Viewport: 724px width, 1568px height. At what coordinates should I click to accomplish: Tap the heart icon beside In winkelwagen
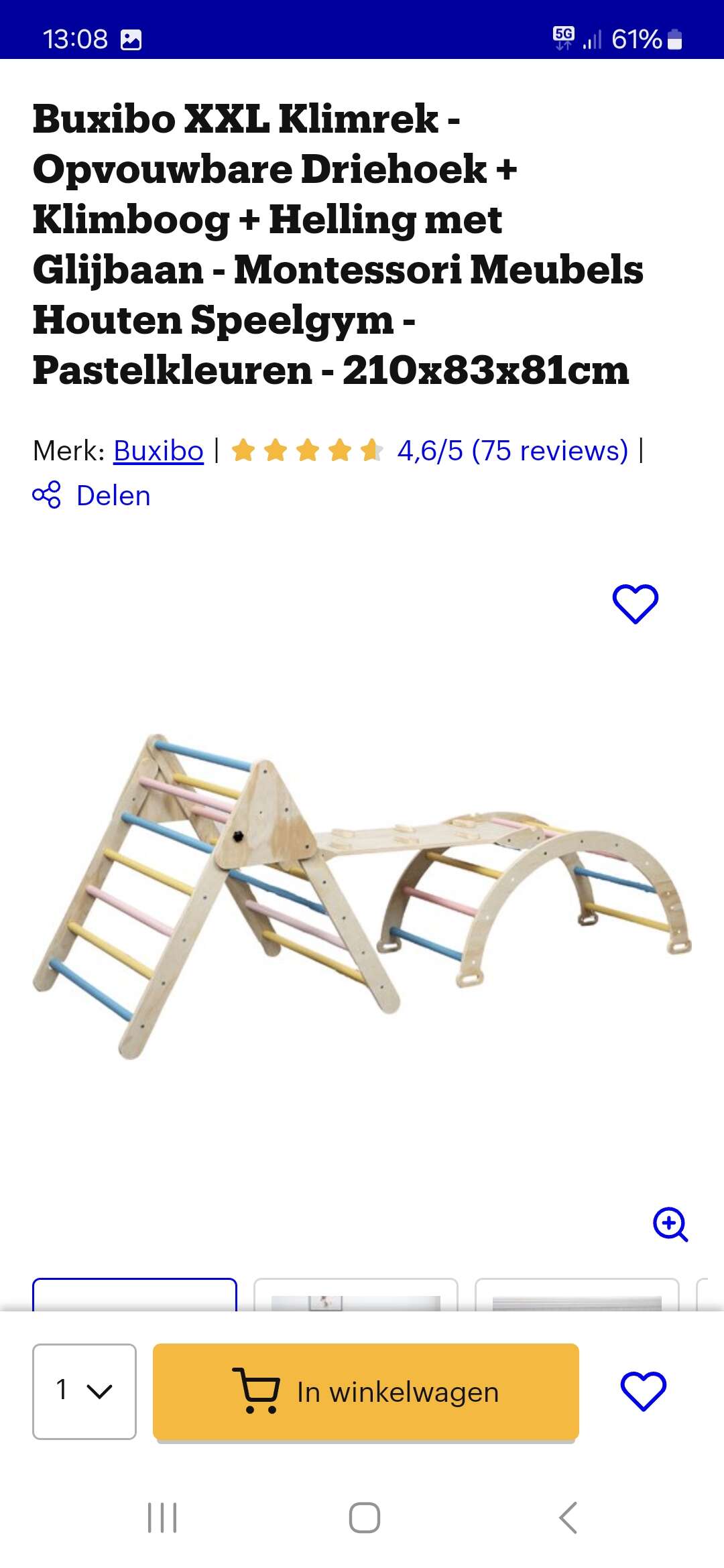point(644,1391)
